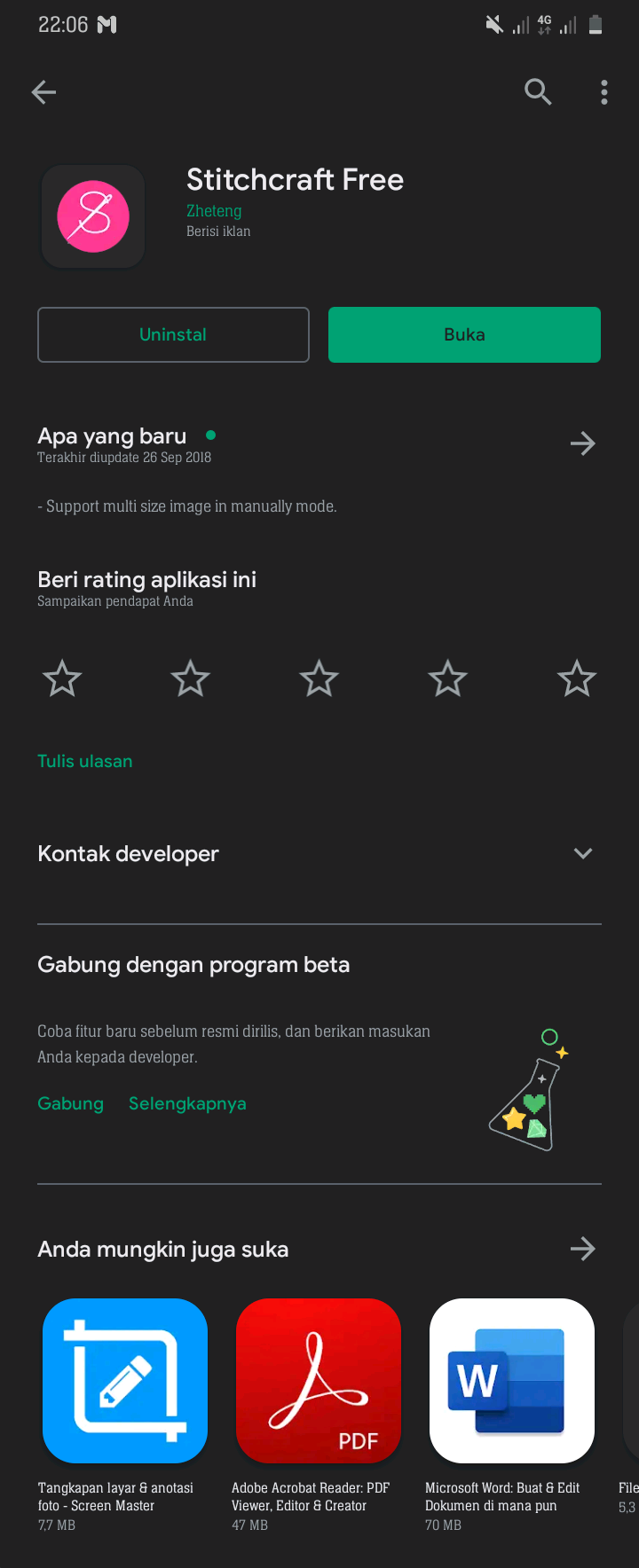Rate the app one star

click(62, 679)
